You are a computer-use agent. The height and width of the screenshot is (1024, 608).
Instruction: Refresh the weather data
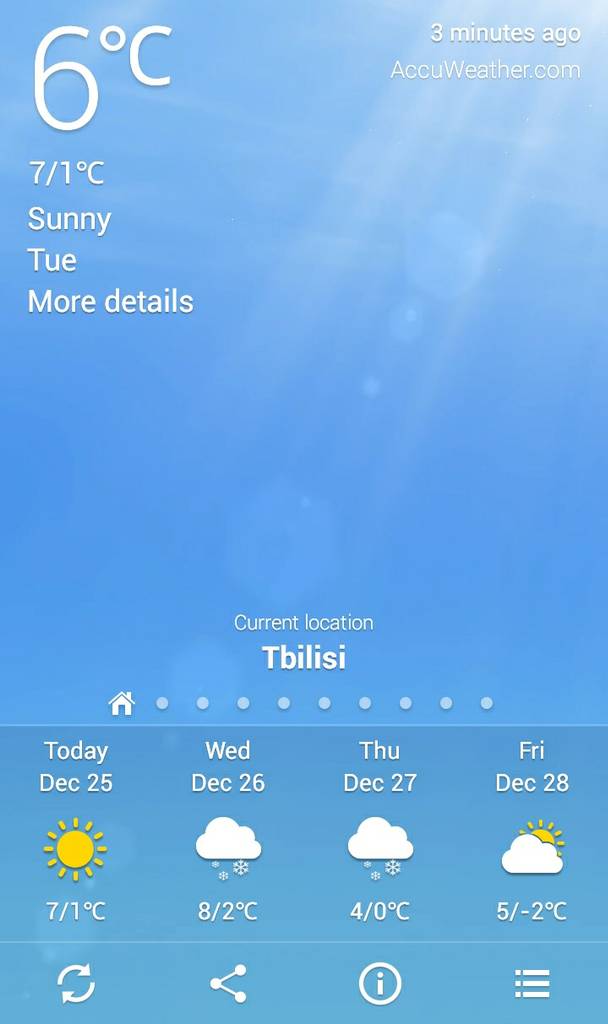(76, 985)
